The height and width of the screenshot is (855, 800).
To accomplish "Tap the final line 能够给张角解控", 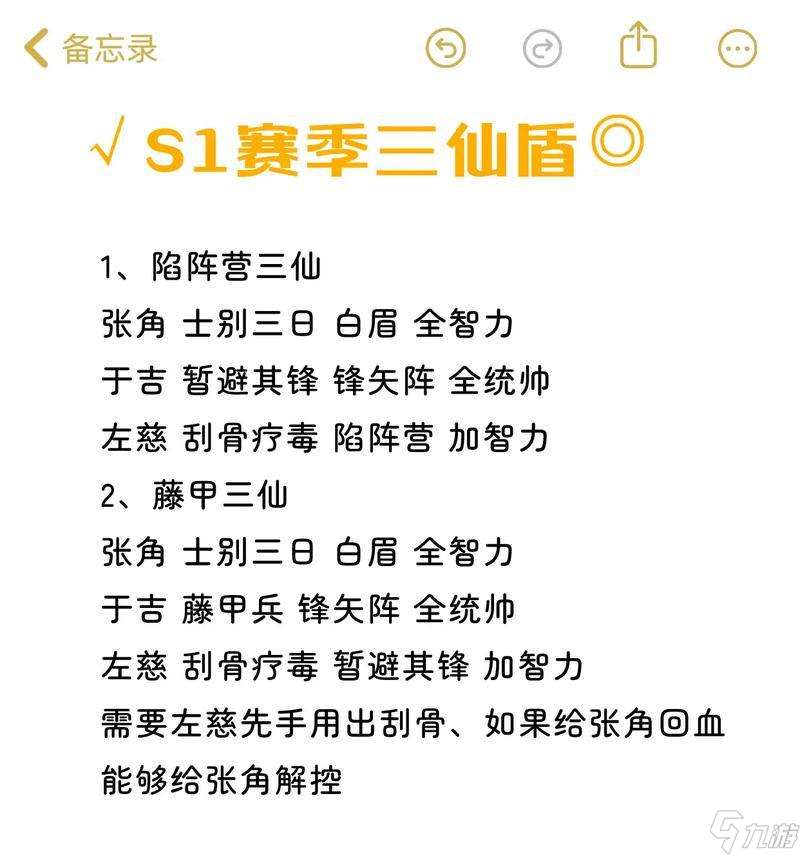I will (x=222, y=778).
